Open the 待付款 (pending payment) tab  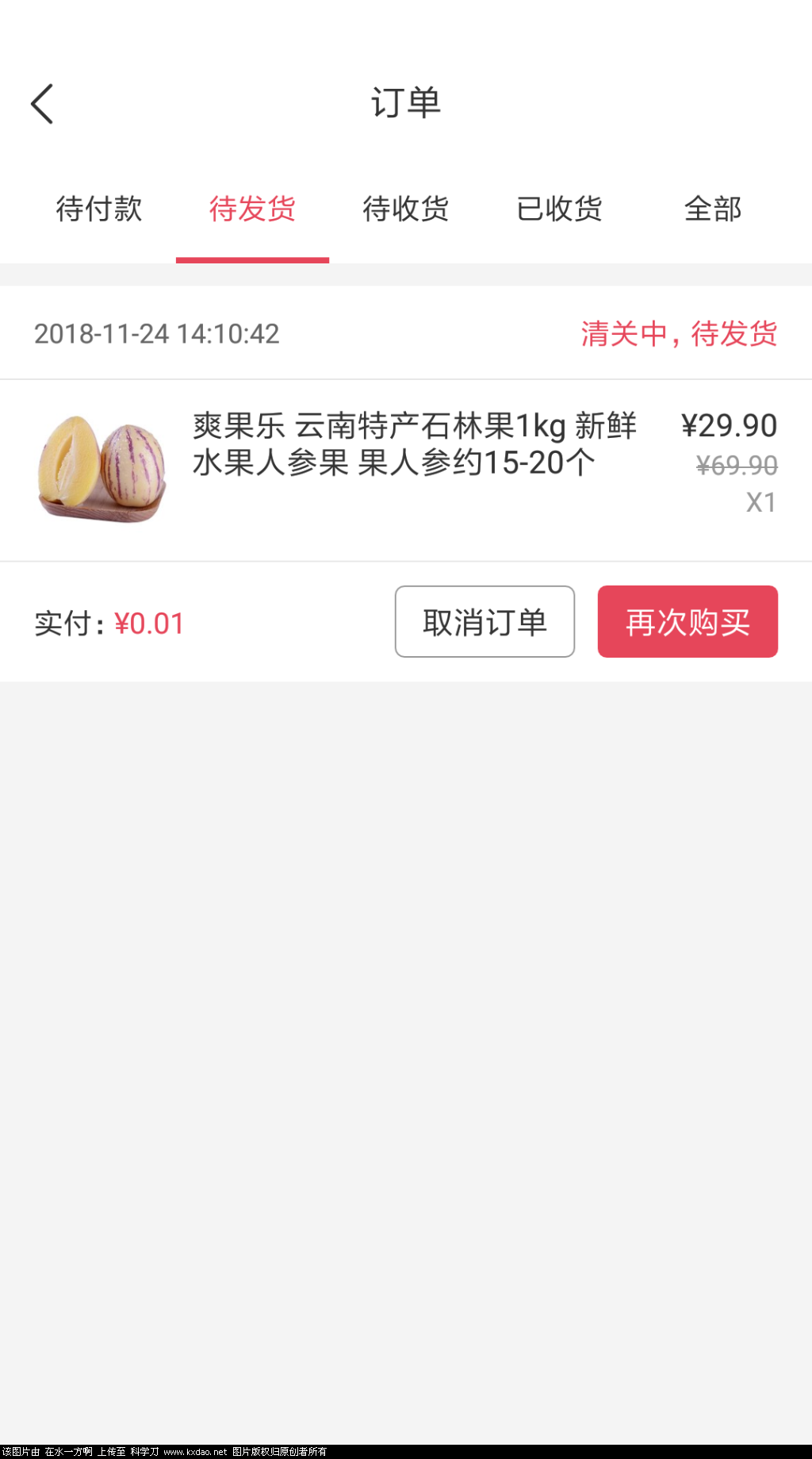tap(98, 210)
